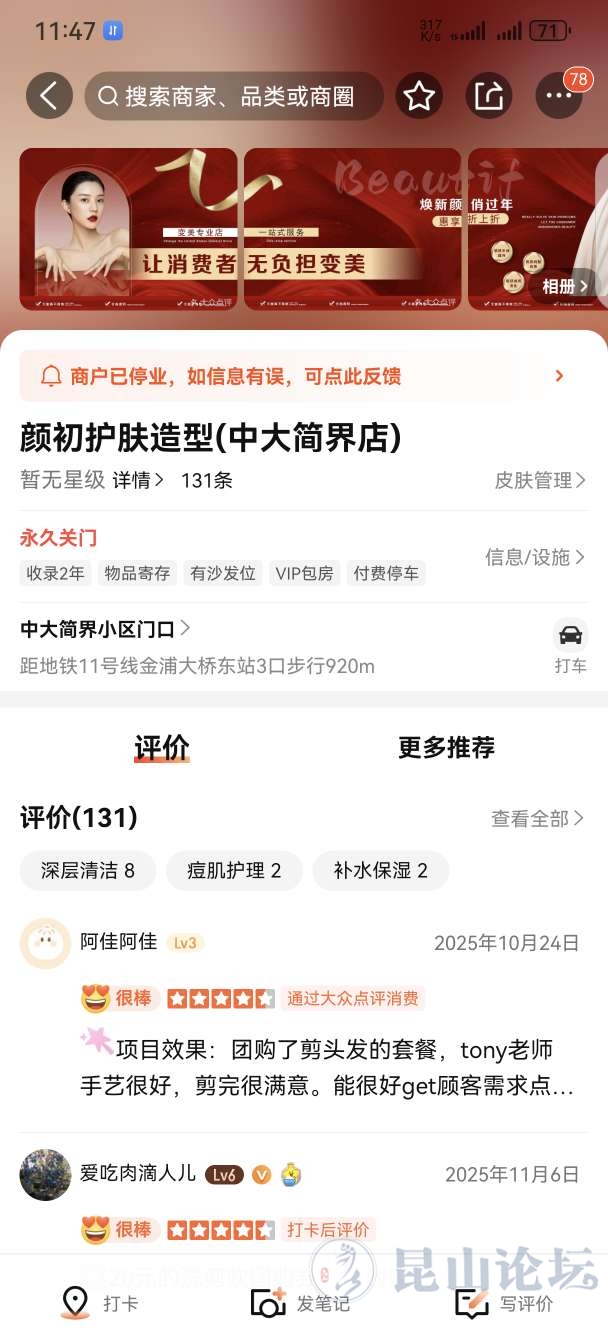This screenshot has height=1344, width=608.
Task: Filter reviews by 深层清洁 8
Action: tap(88, 870)
